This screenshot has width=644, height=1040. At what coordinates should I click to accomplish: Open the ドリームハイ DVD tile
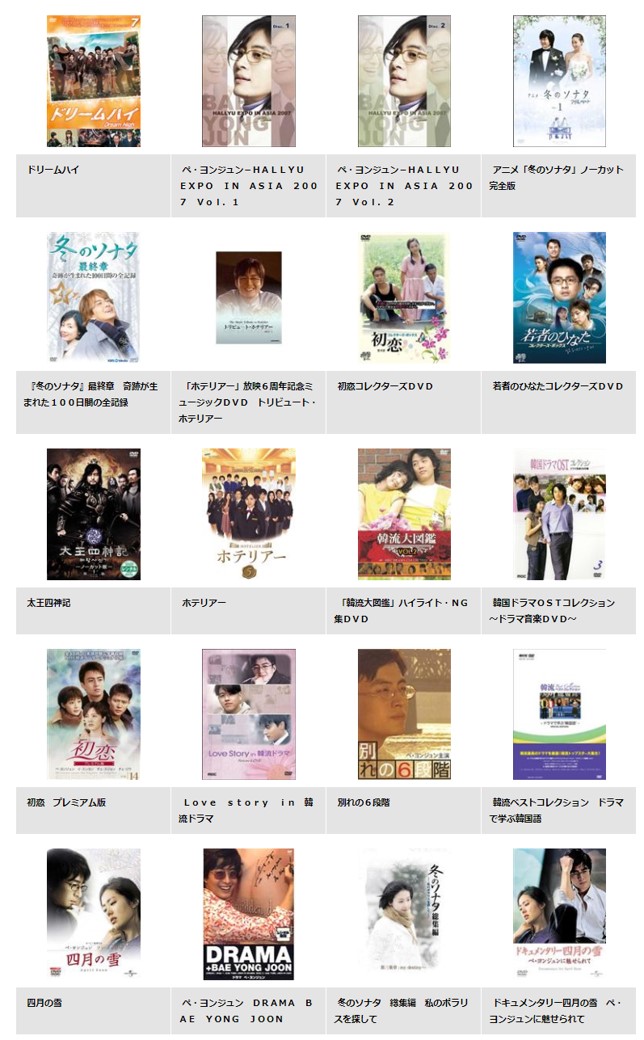tap(93, 82)
